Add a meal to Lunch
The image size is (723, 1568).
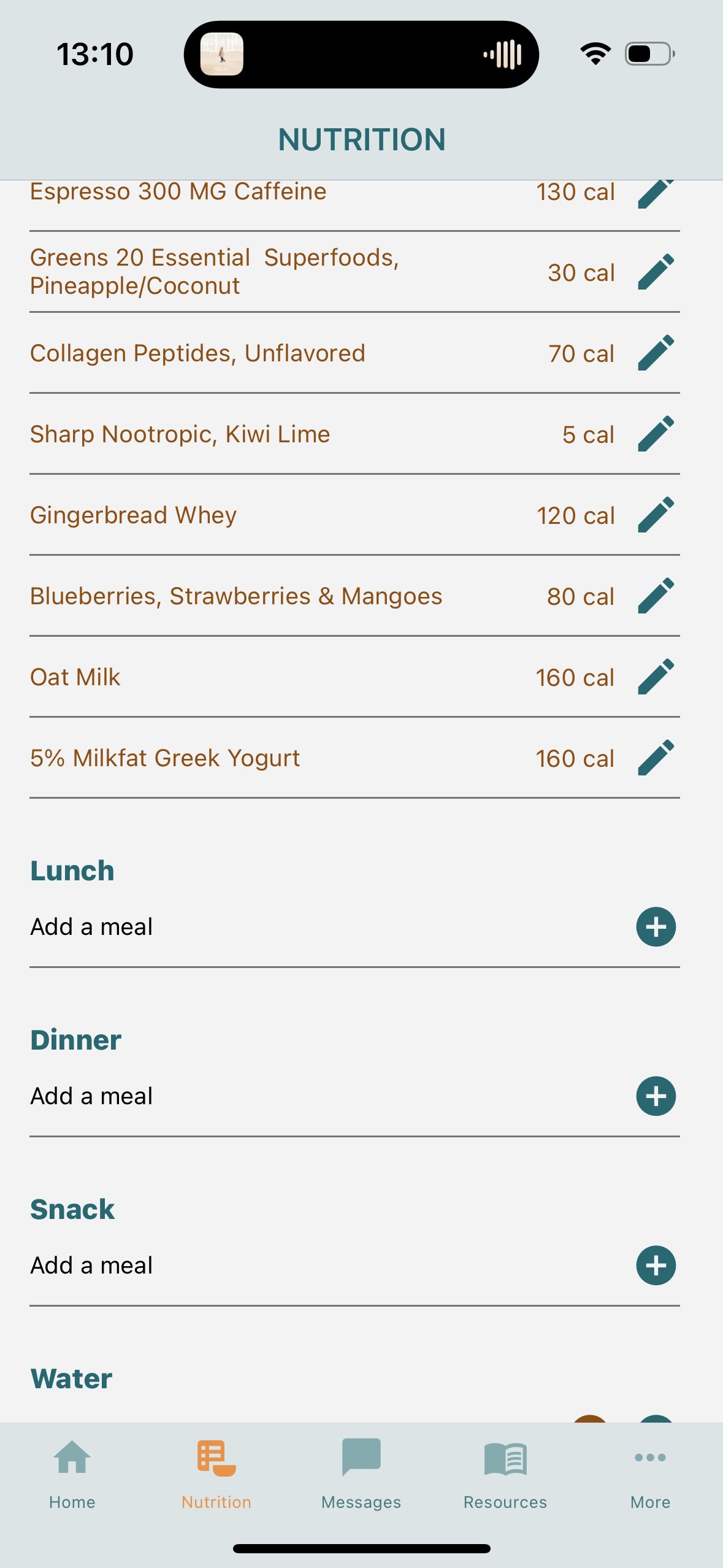point(656,926)
